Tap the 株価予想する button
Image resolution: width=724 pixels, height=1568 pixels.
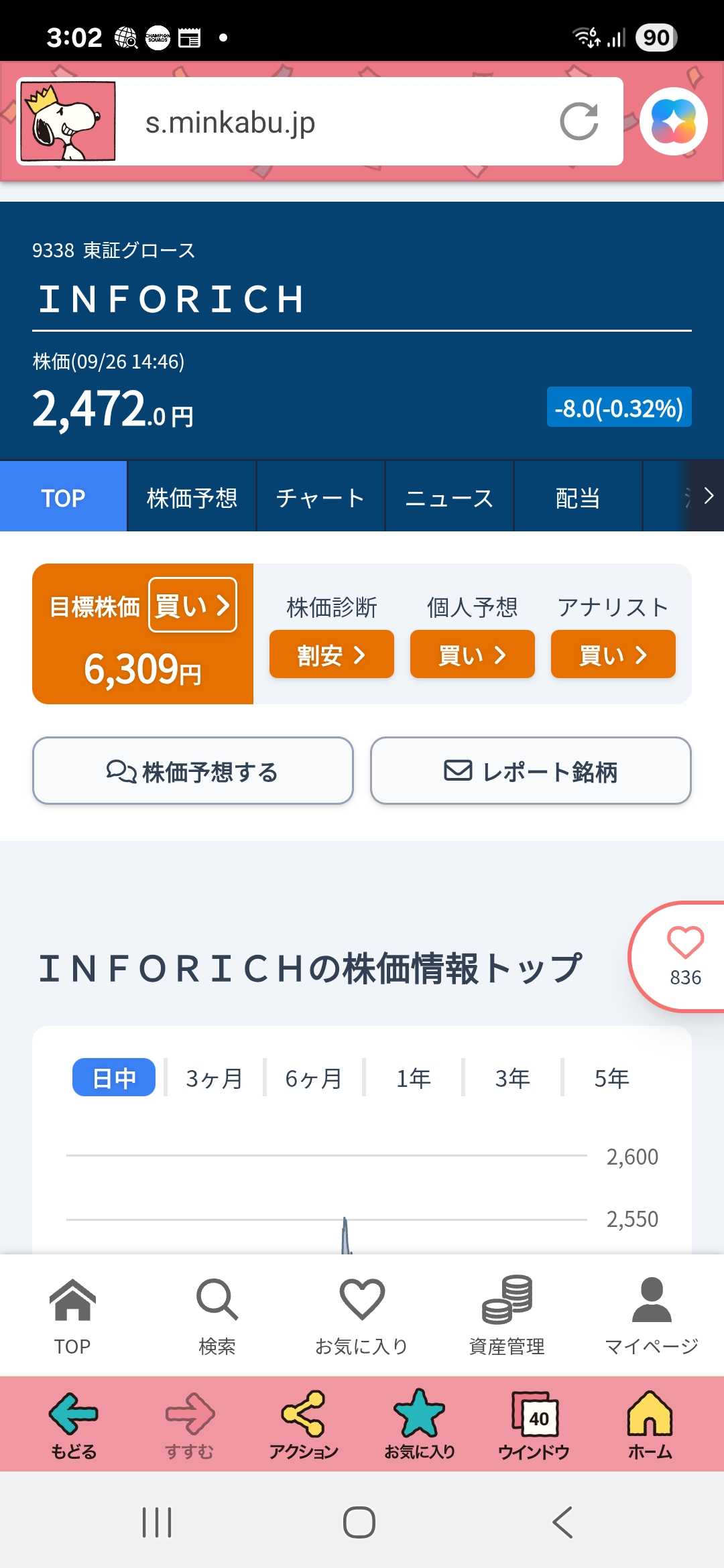point(193,771)
